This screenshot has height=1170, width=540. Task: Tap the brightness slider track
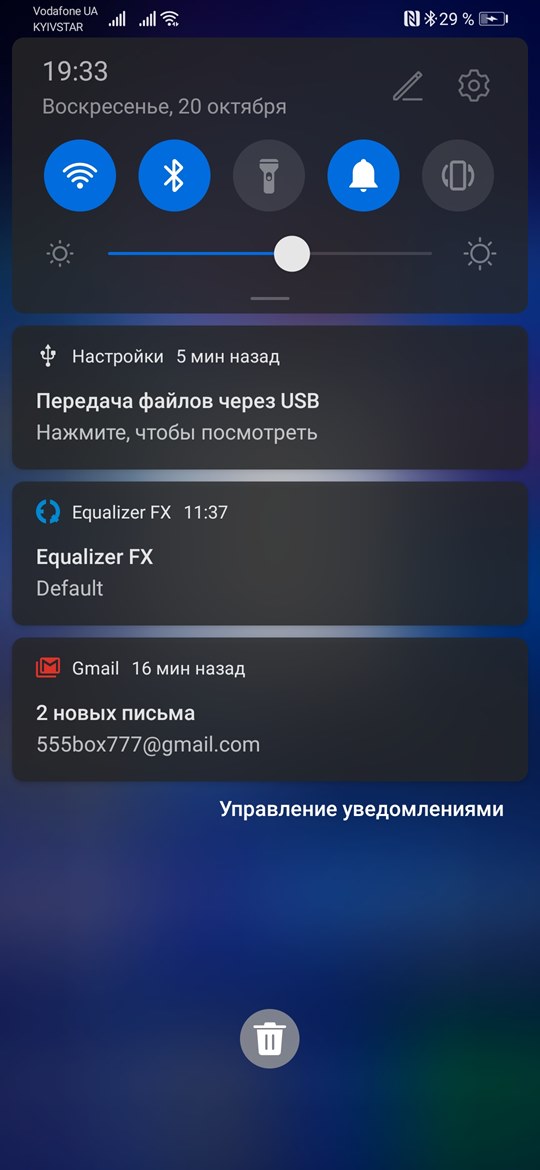(270, 254)
